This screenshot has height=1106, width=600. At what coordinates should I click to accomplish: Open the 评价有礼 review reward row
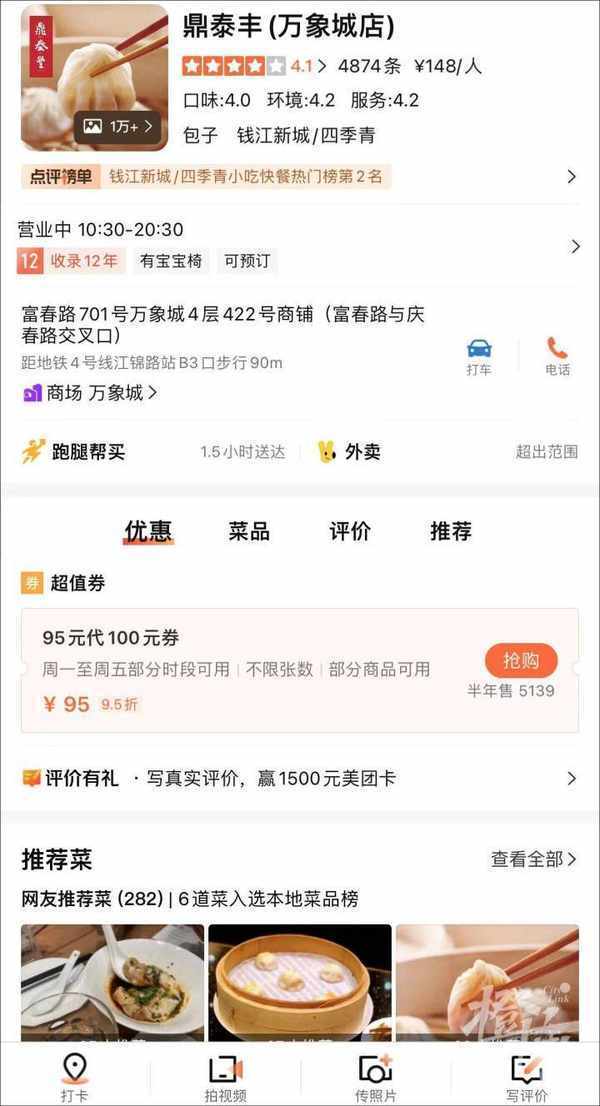pos(299,778)
